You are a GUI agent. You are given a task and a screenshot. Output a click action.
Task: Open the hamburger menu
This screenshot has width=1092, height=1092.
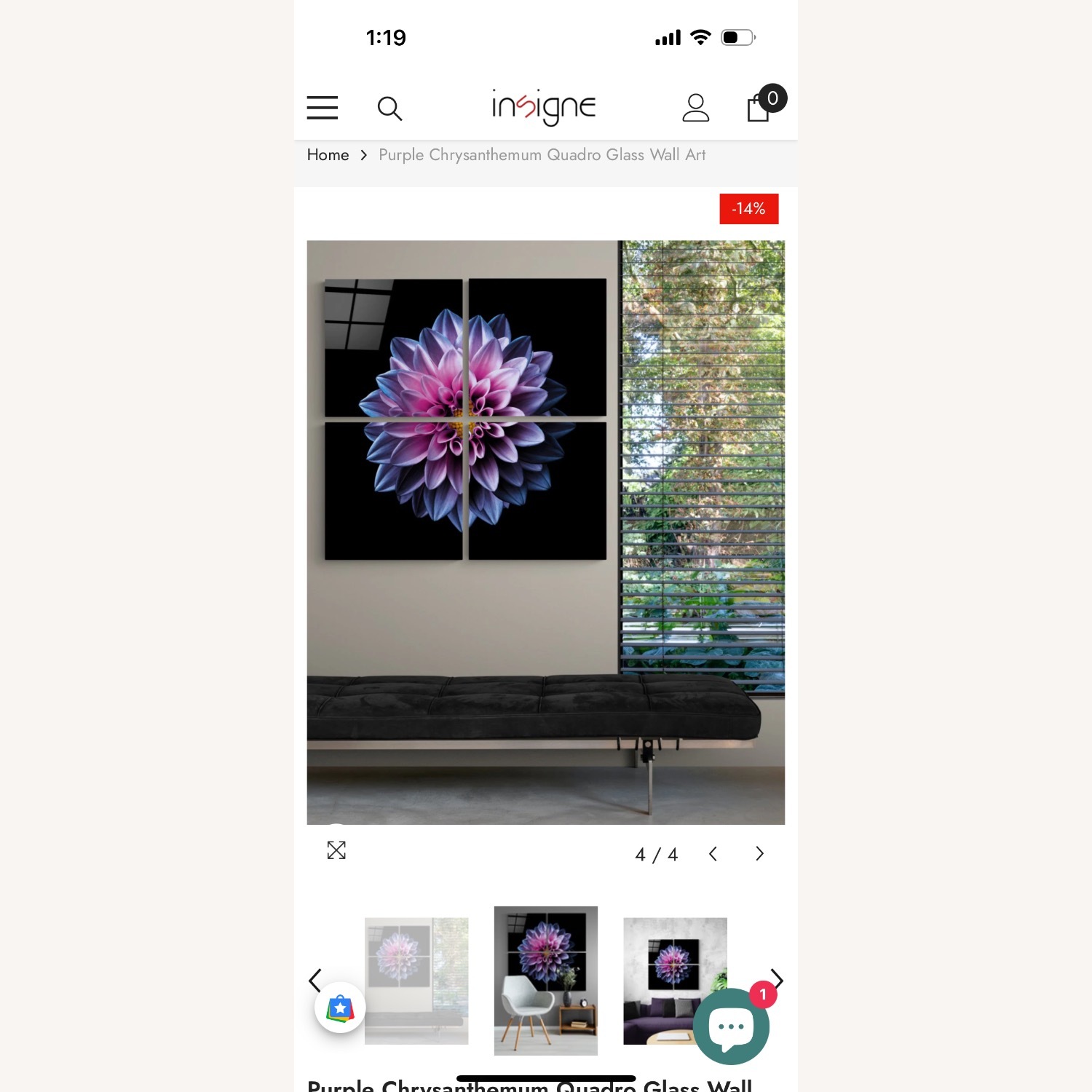point(323,108)
